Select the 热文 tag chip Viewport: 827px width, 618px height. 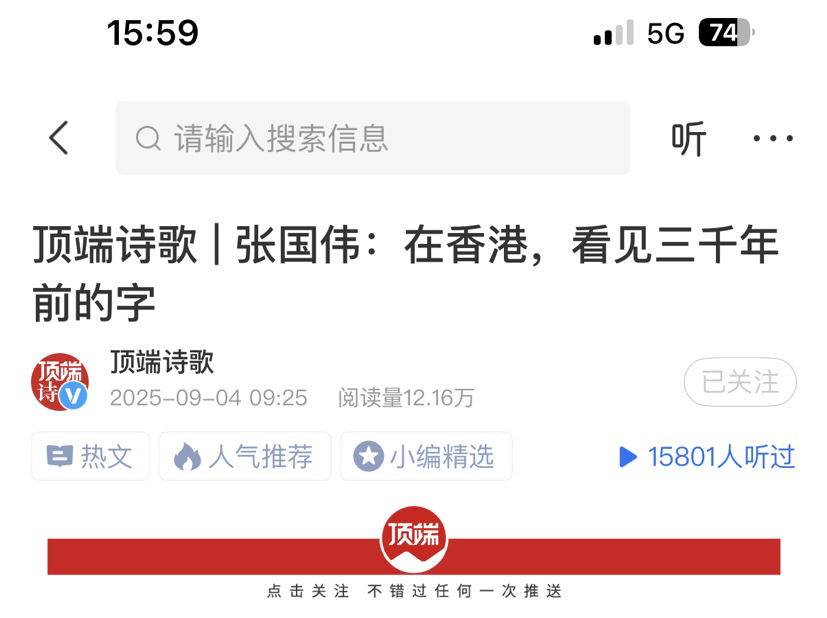(x=90, y=457)
